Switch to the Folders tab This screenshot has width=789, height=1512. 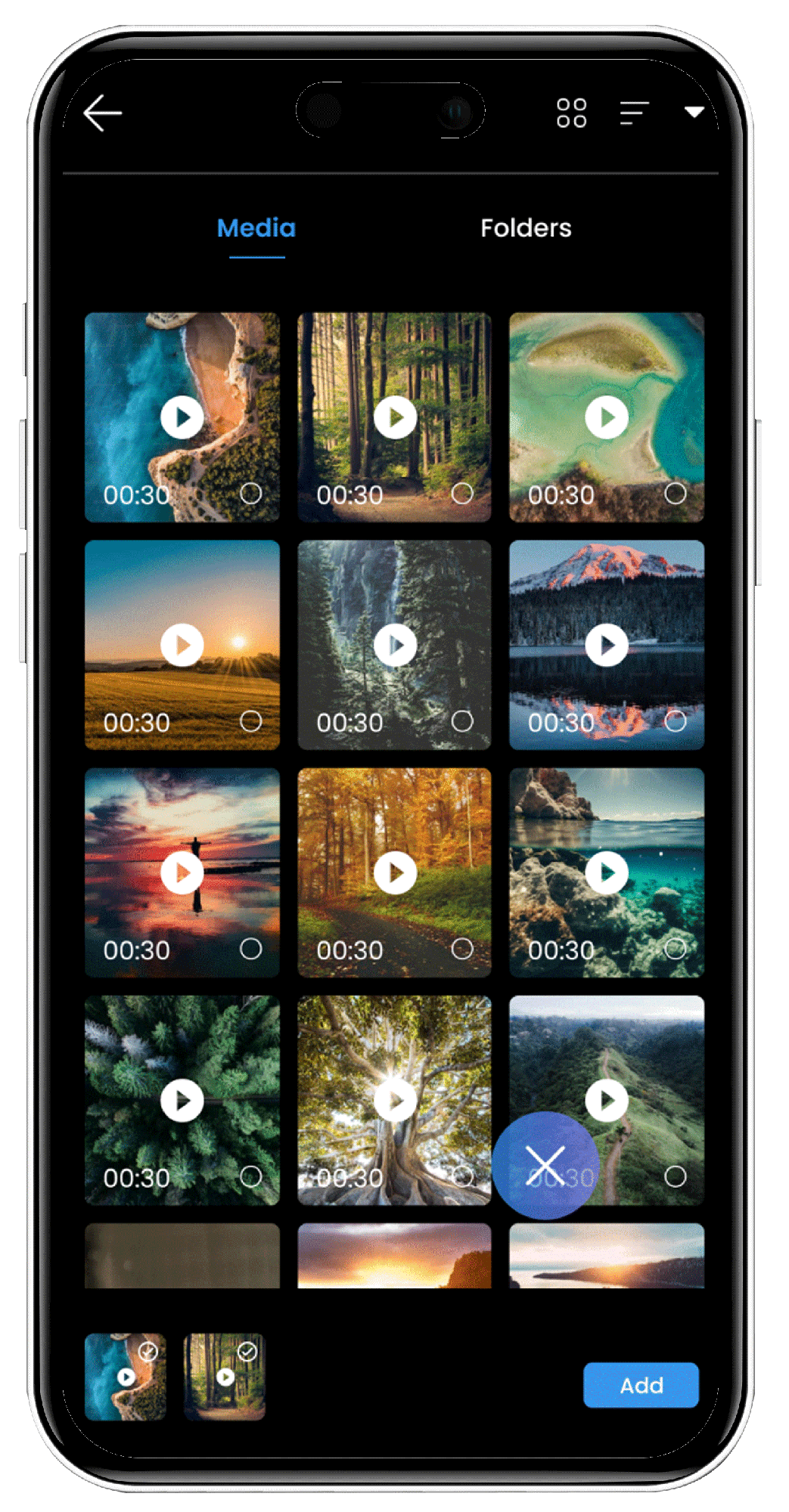coord(526,228)
